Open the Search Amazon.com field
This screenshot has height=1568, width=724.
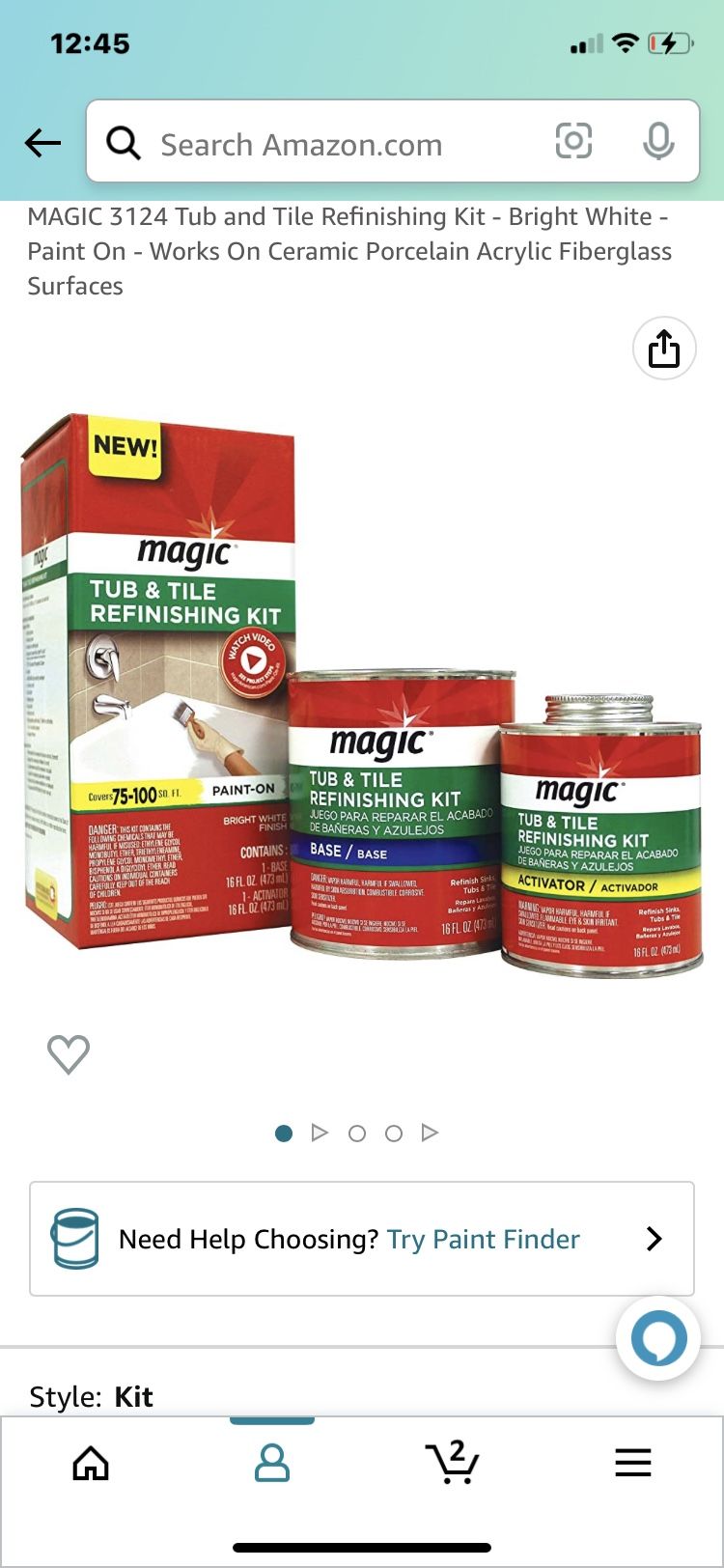[x=328, y=145]
